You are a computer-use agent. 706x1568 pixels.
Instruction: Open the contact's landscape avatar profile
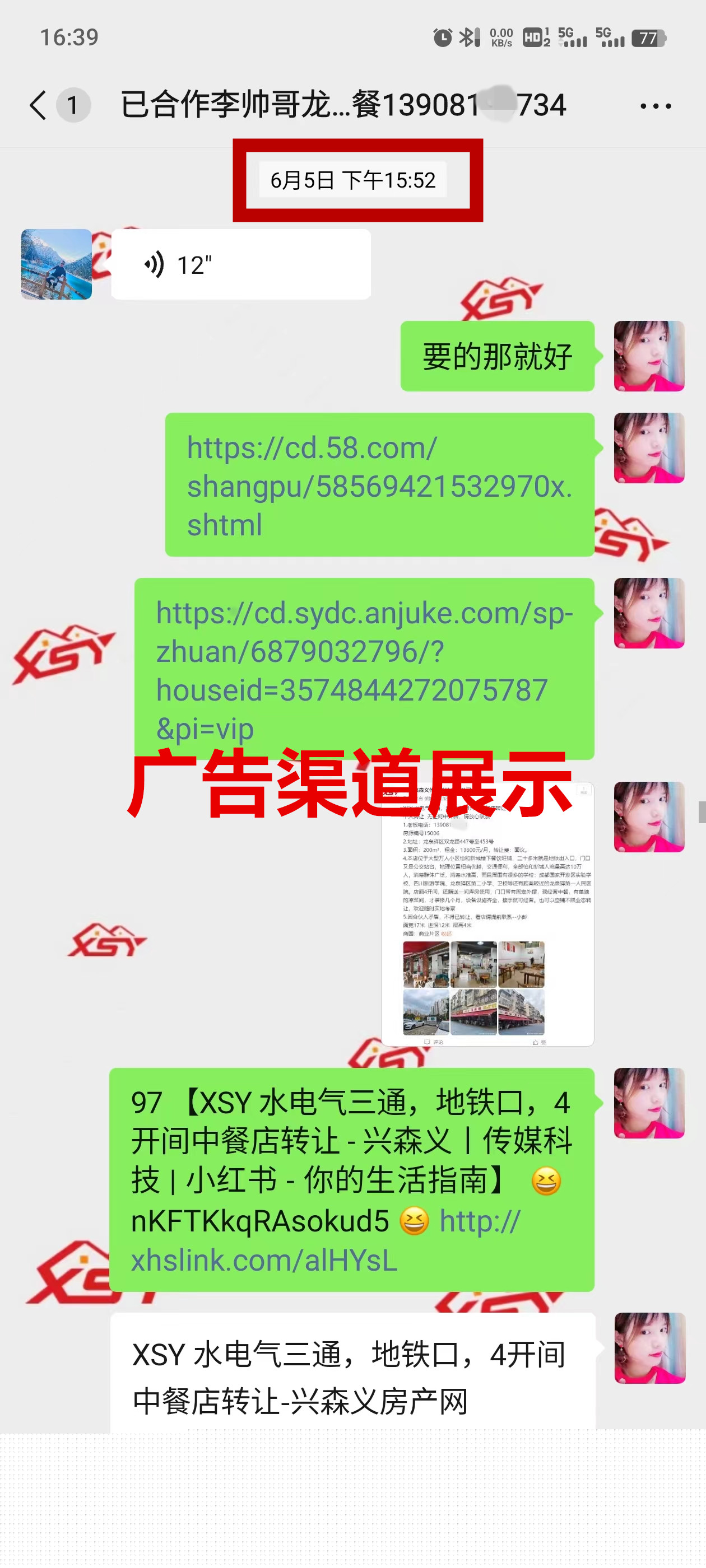pos(57,264)
